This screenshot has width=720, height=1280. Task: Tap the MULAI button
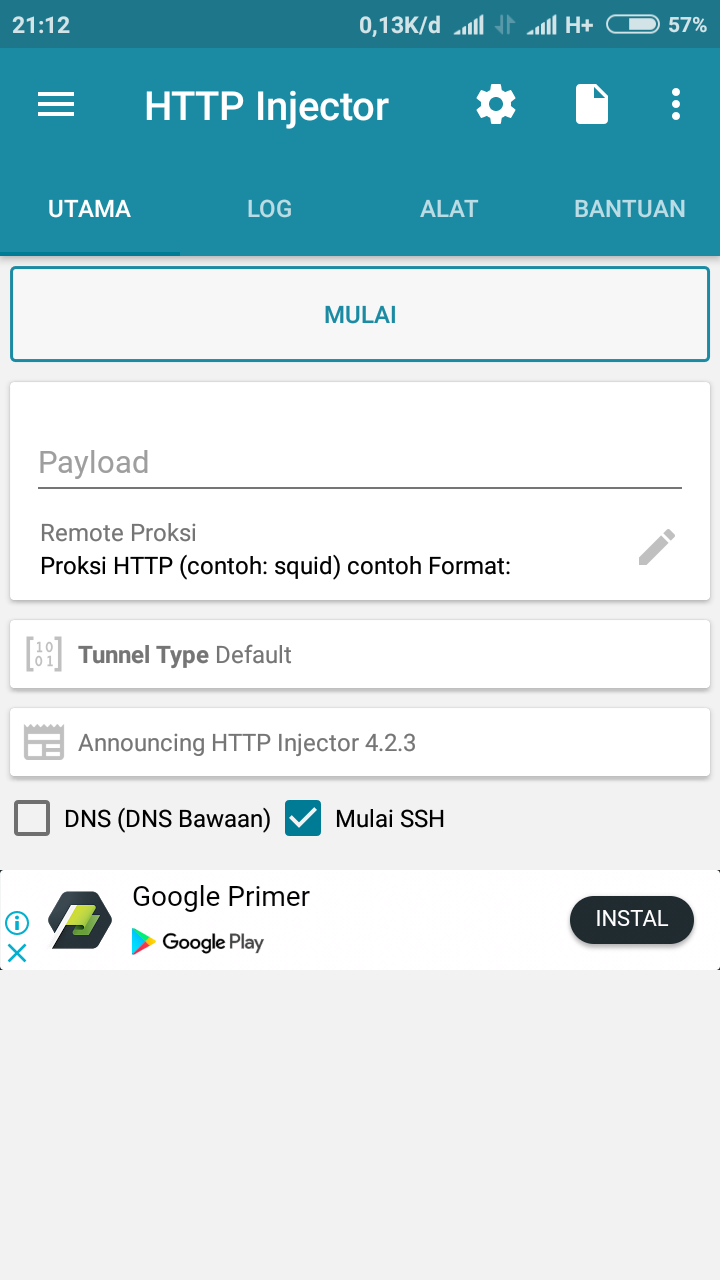pos(360,315)
